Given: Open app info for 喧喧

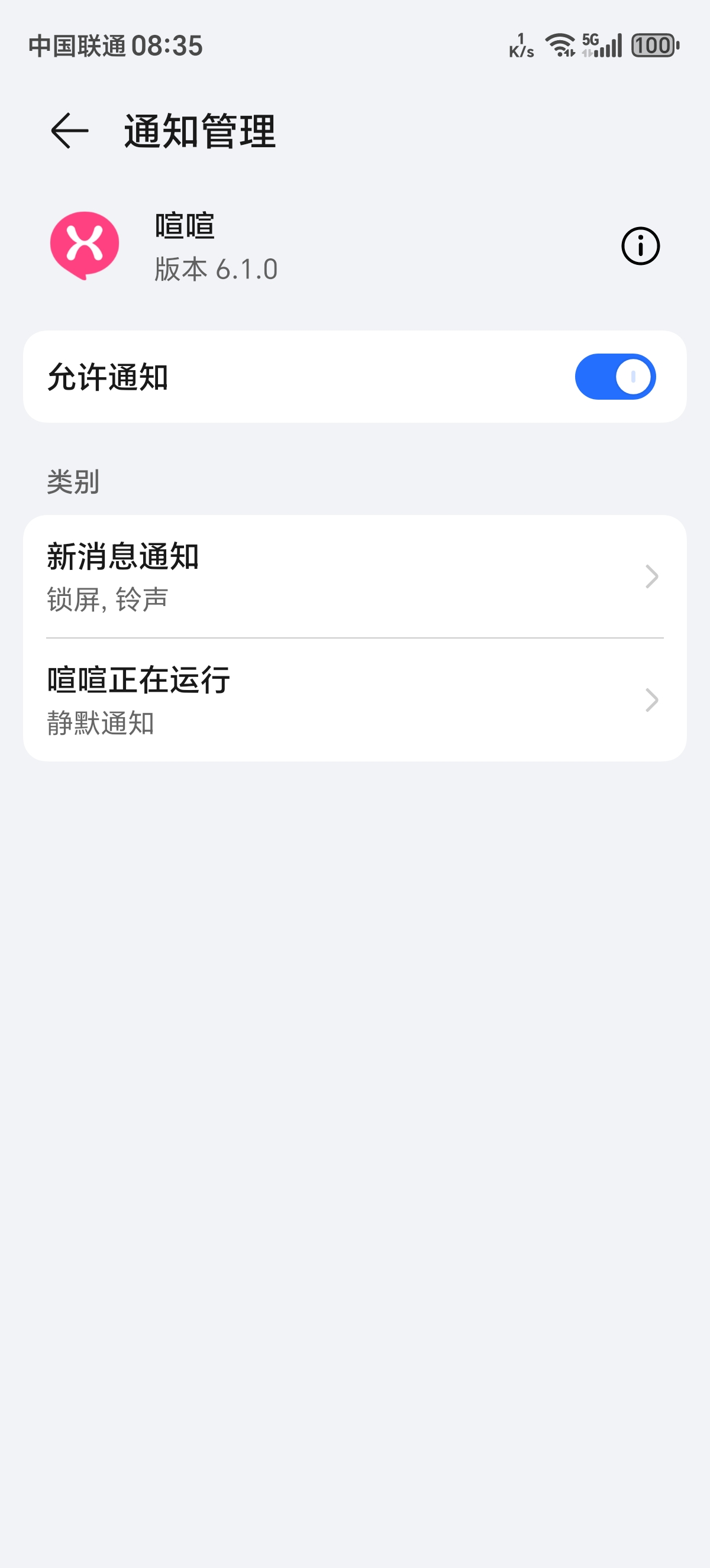Looking at the screenshot, I should click(640, 247).
